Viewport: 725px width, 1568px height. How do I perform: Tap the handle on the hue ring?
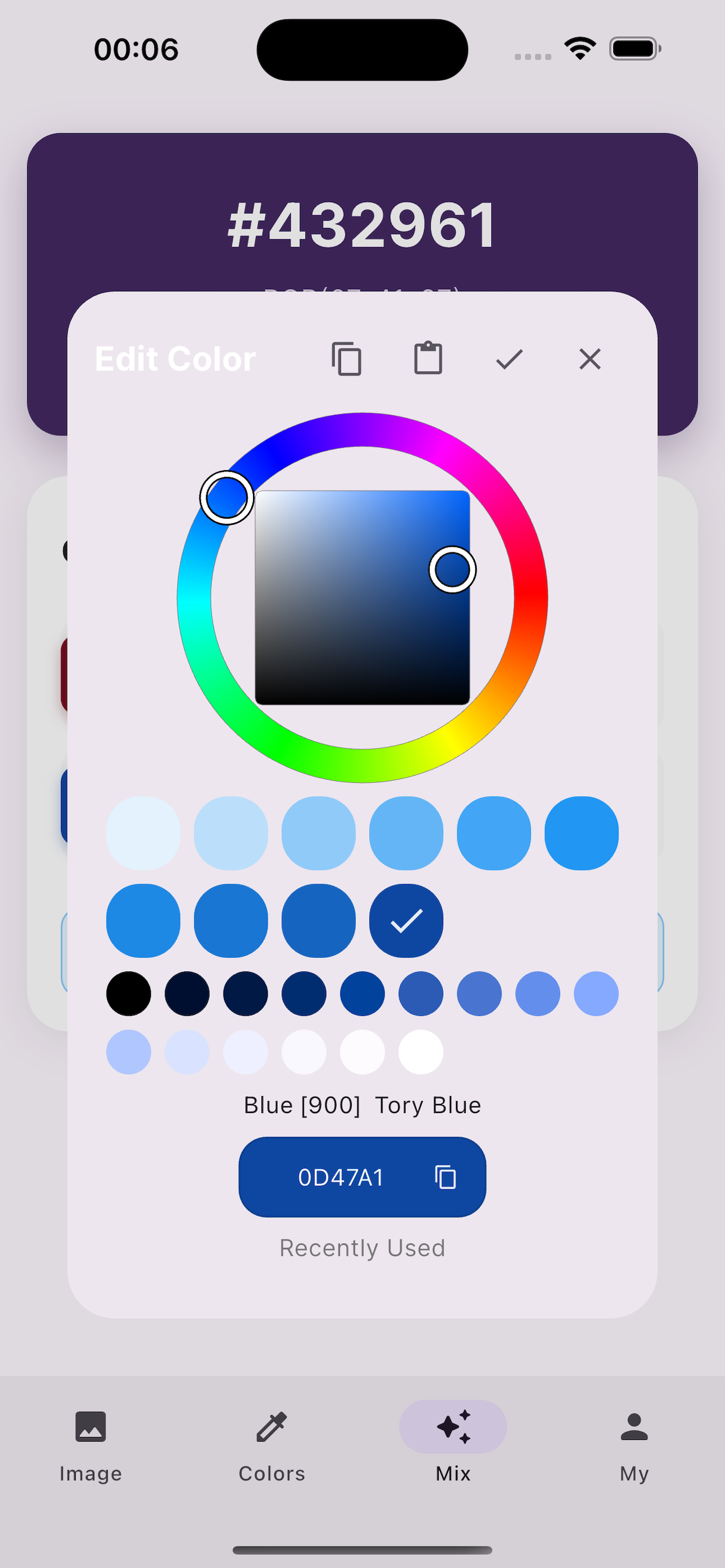click(226, 498)
